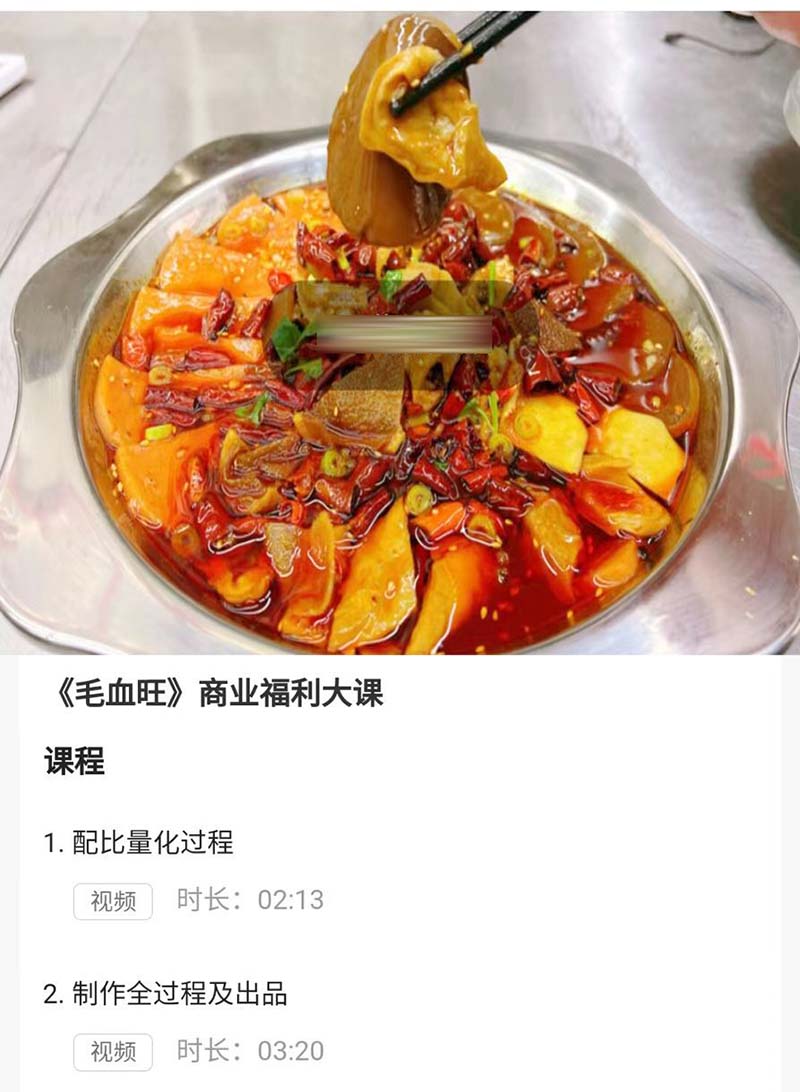800x1092 pixels.
Task: Click the number 2 before 制作全过程及出品
Action: click(52, 993)
